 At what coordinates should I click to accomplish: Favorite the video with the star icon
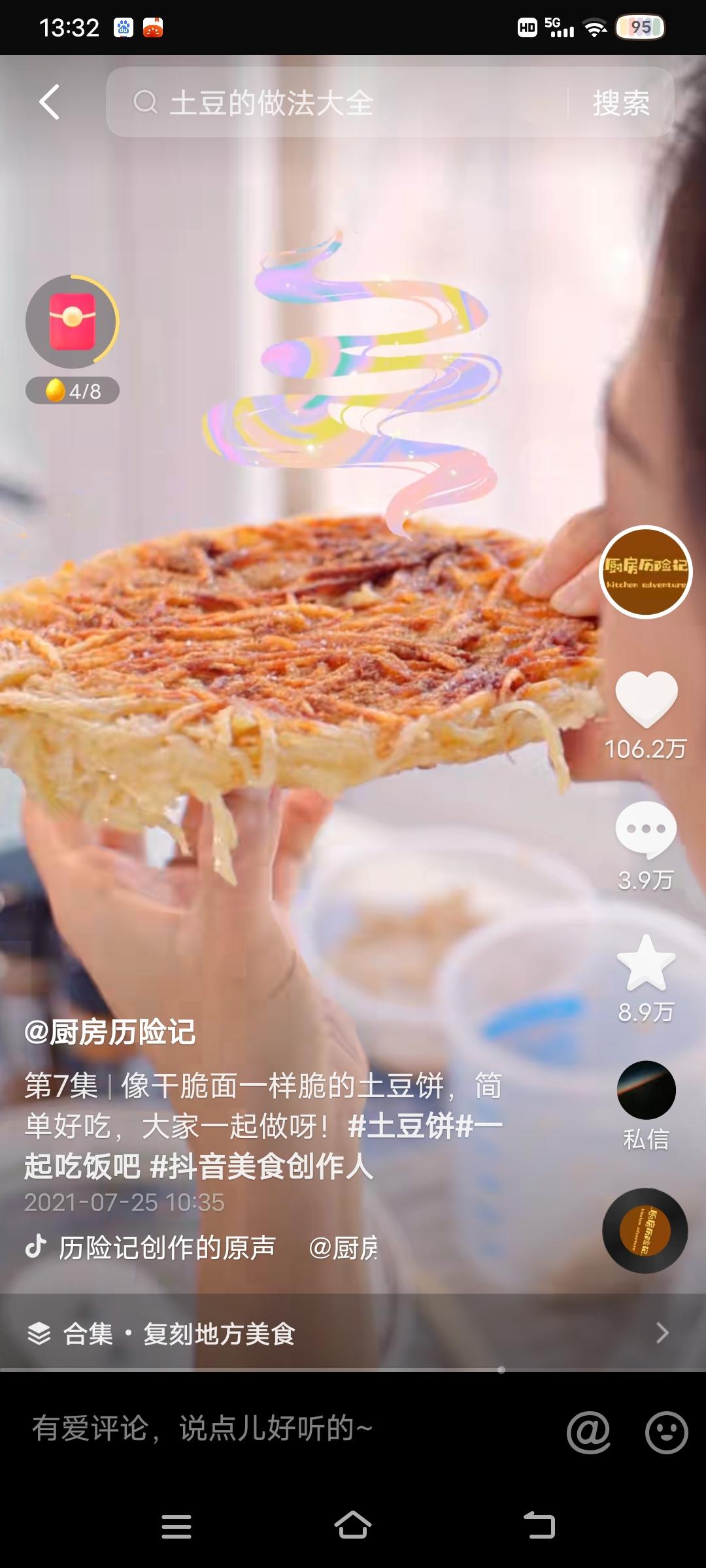coord(646,963)
